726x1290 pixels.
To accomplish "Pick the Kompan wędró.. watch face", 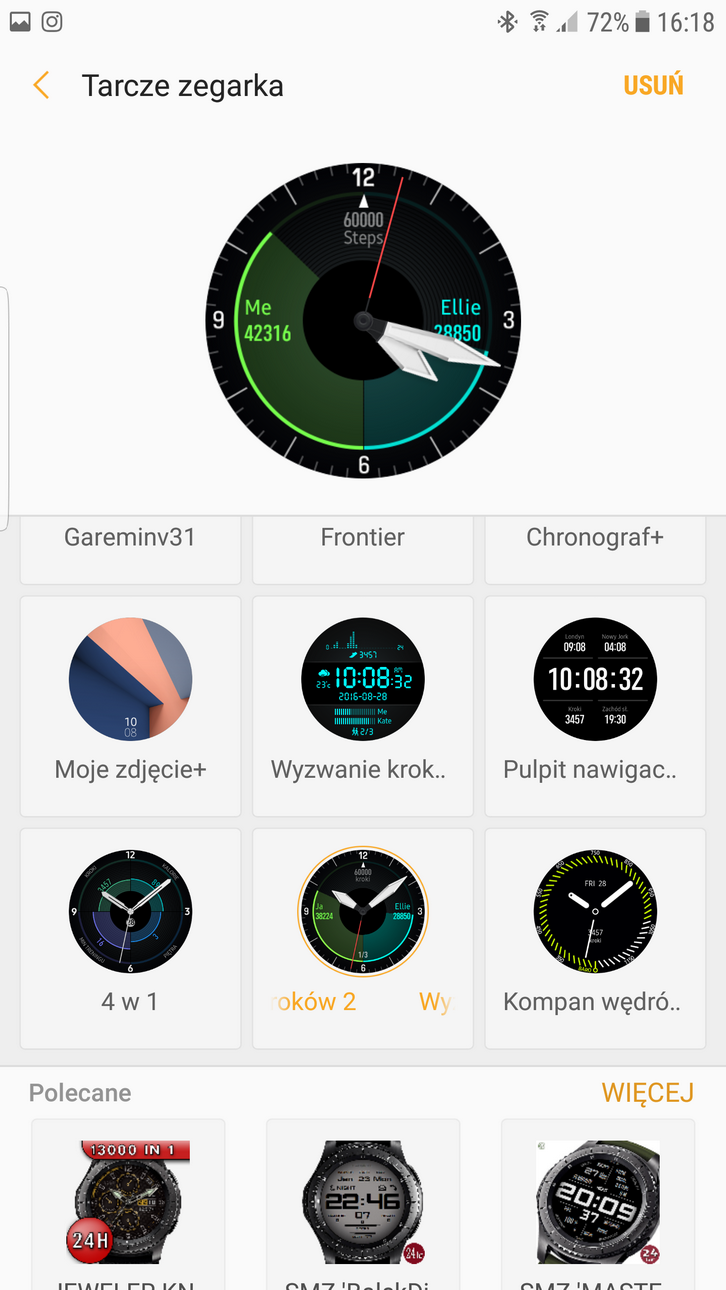I will click(x=595, y=936).
